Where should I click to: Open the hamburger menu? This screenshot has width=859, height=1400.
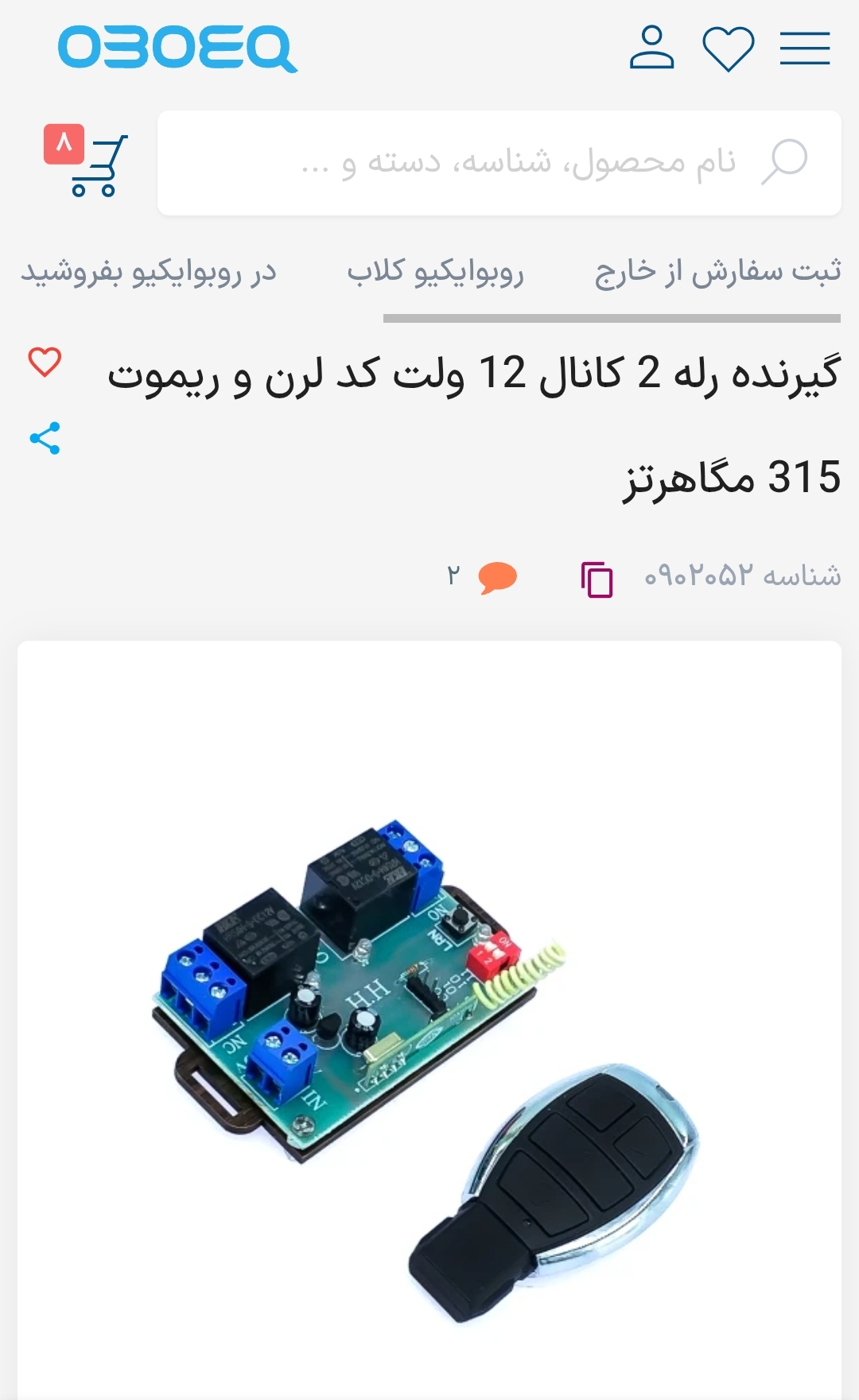(804, 48)
